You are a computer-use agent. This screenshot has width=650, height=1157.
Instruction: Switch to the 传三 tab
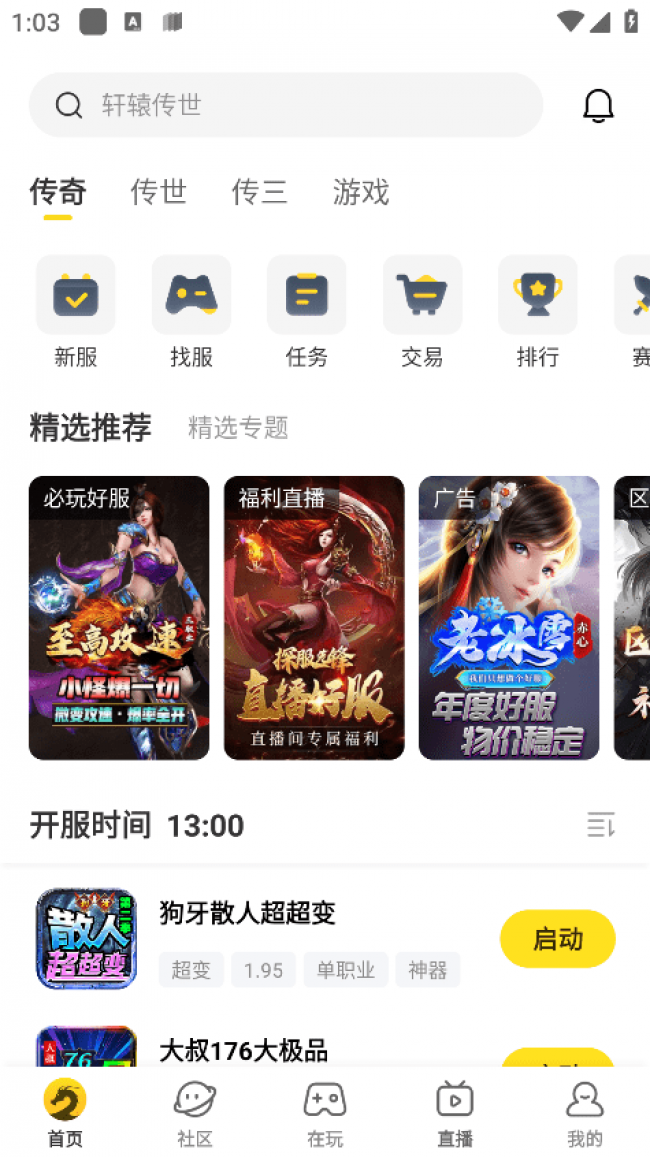click(259, 191)
